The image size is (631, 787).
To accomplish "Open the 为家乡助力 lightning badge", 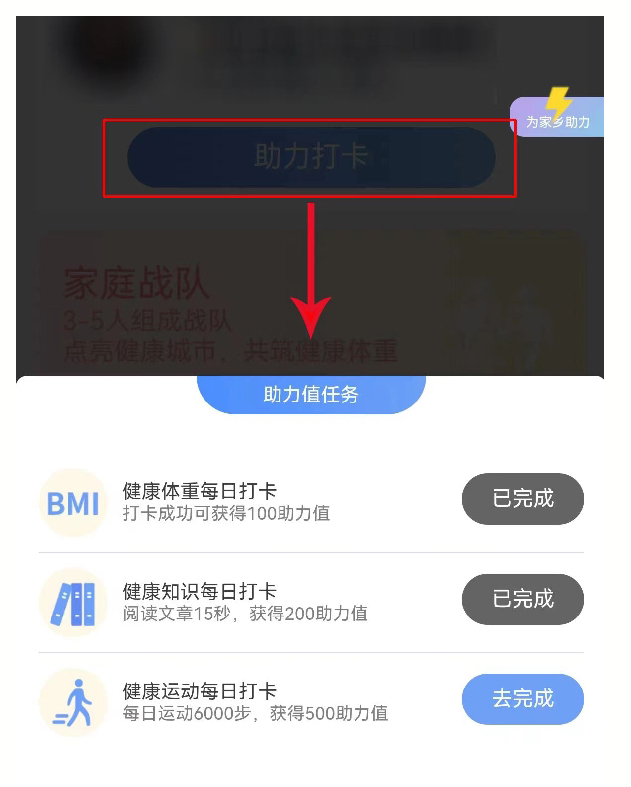I will click(x=557, y=115).
